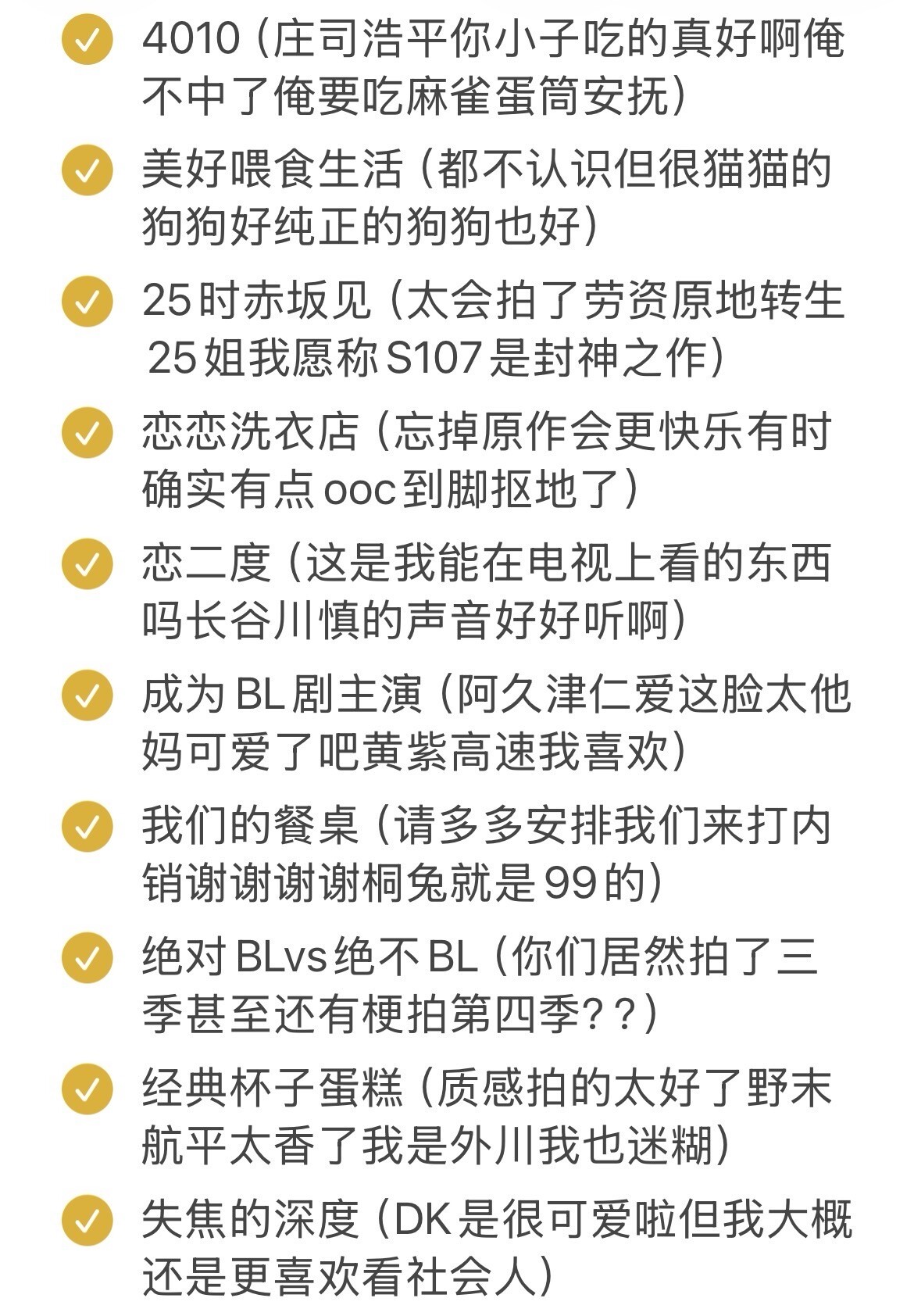Screen dimensions: 914x1316
Task: Toggle the 恋二度 checkmark
Action: (87, 563)
